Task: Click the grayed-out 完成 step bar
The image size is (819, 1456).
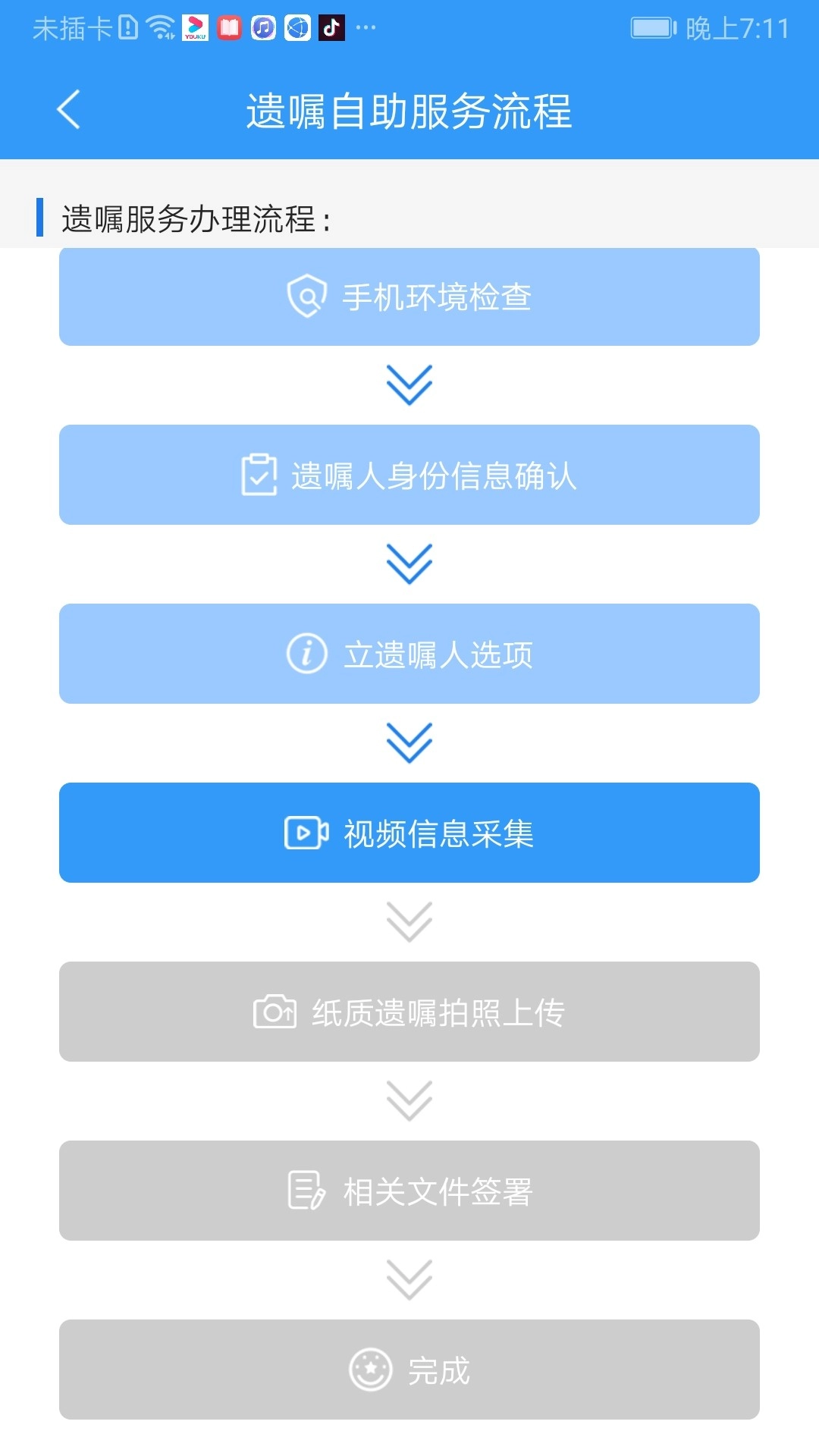Action: (409, 1370)
